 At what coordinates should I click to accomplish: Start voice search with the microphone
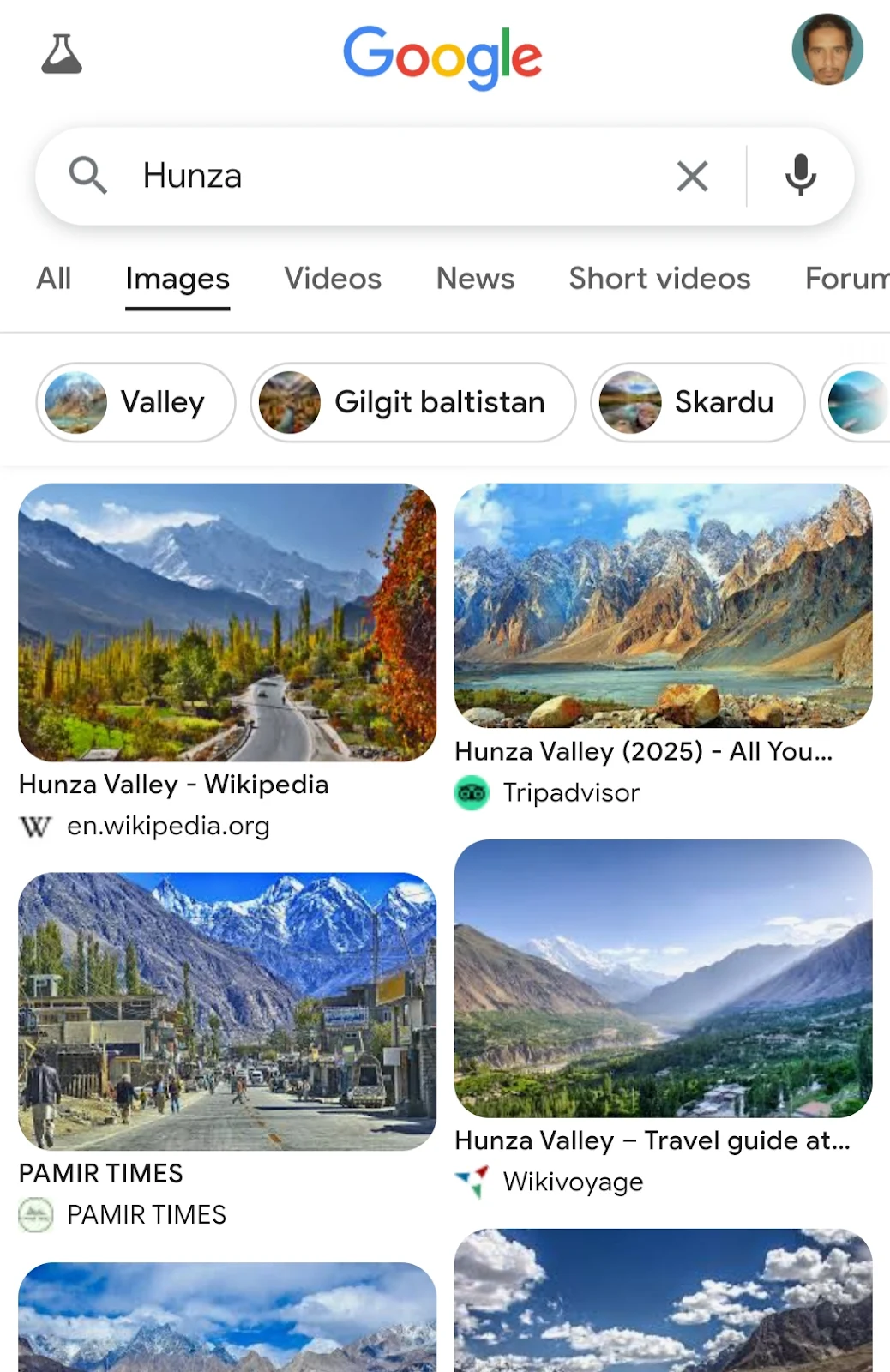[x=800, y=177]
